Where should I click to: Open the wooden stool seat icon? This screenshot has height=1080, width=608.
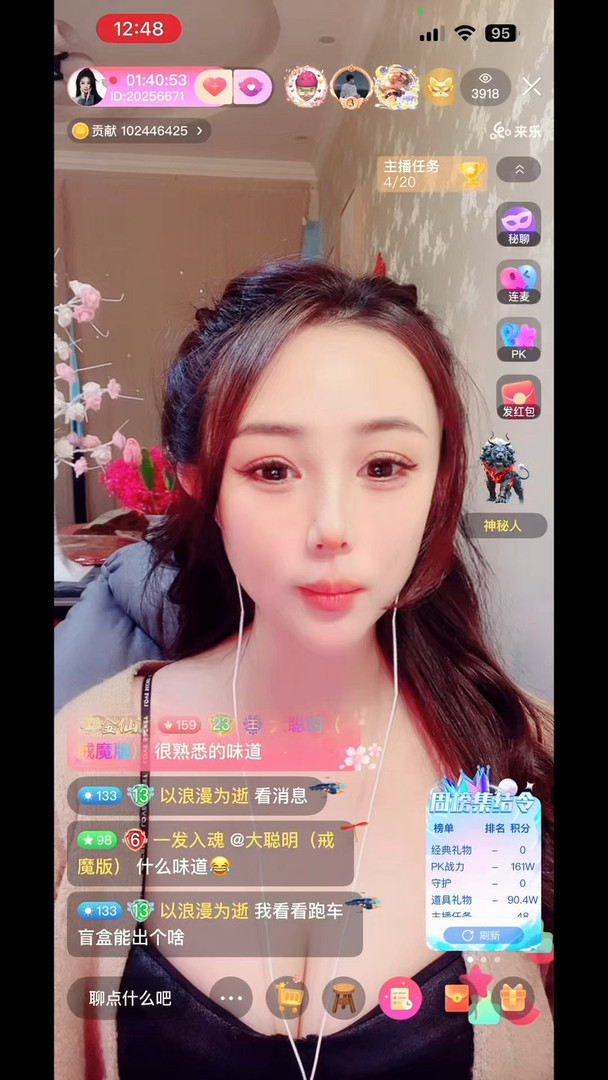(x=343, y=998)
